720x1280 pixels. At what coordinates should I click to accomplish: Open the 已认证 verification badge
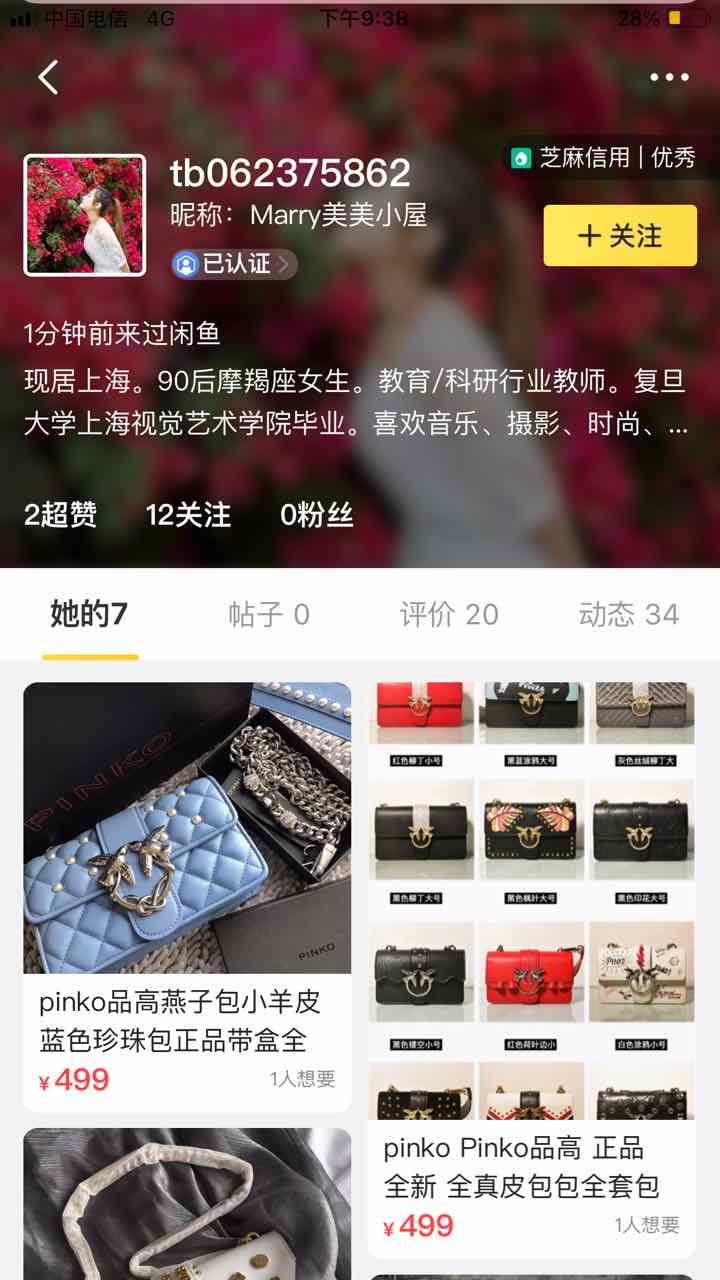[x=235, y=264]
